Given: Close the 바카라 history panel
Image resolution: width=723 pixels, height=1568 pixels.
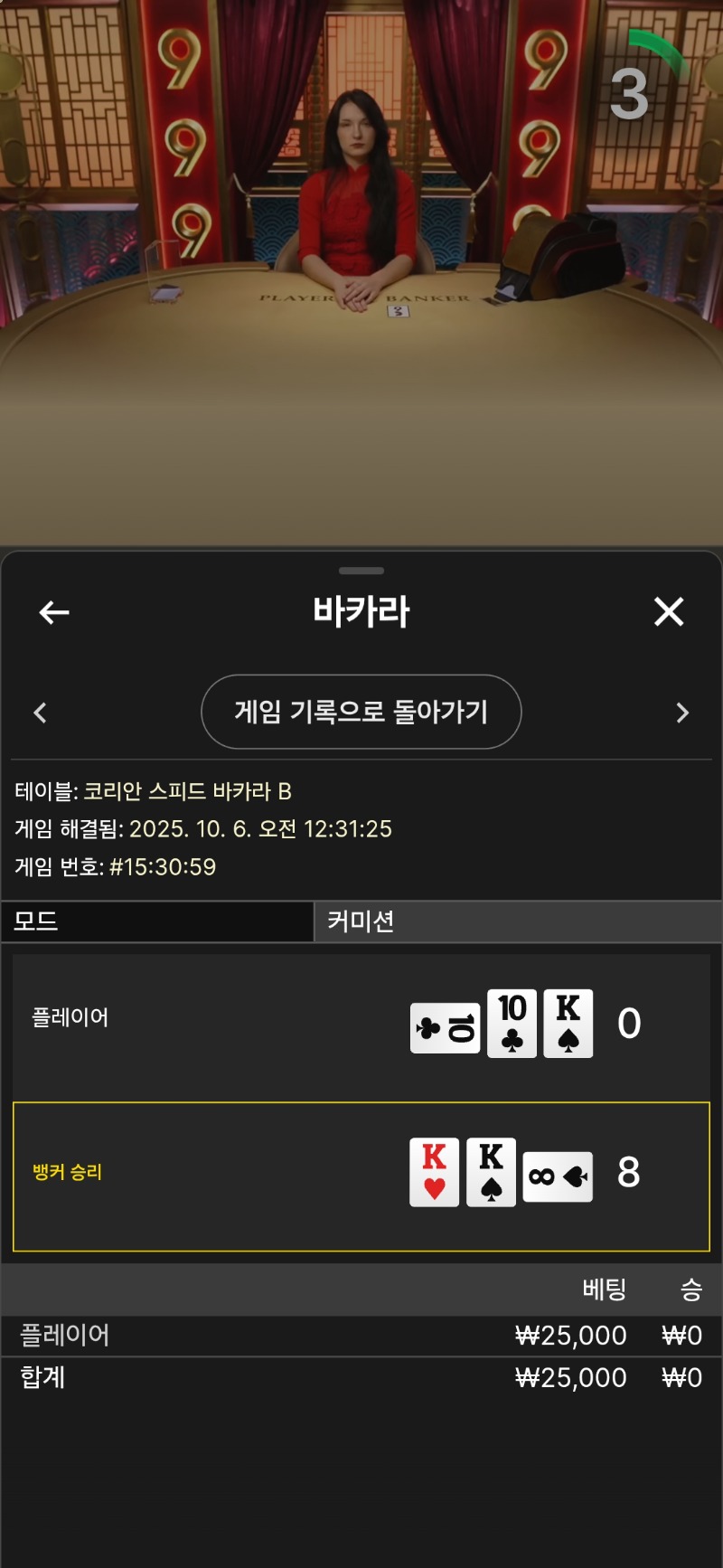Looking at the screenshot, I should (x=669, y=612).
